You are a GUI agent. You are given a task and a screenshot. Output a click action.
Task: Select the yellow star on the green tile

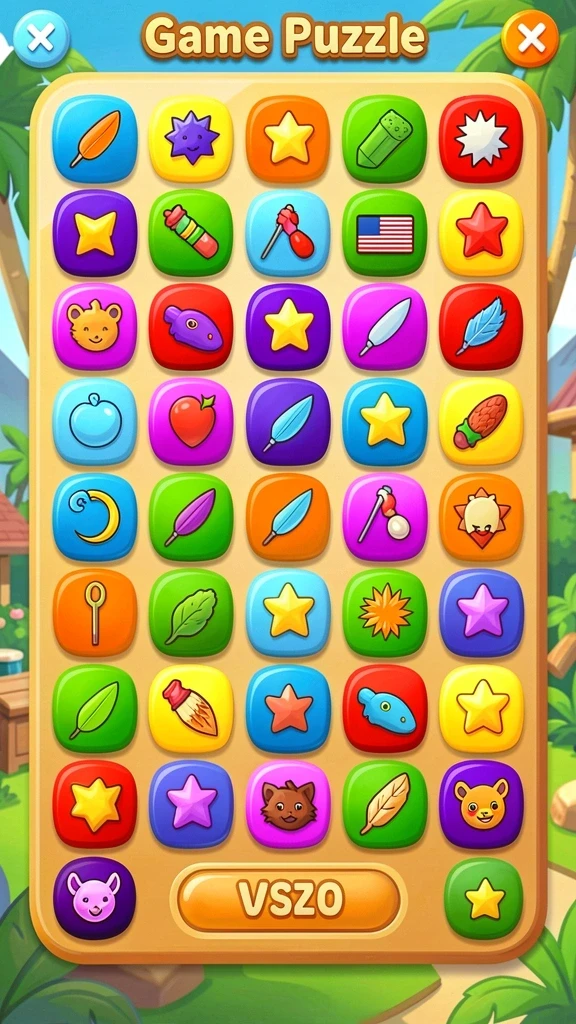pyautogui.click(x=484, y=899)
